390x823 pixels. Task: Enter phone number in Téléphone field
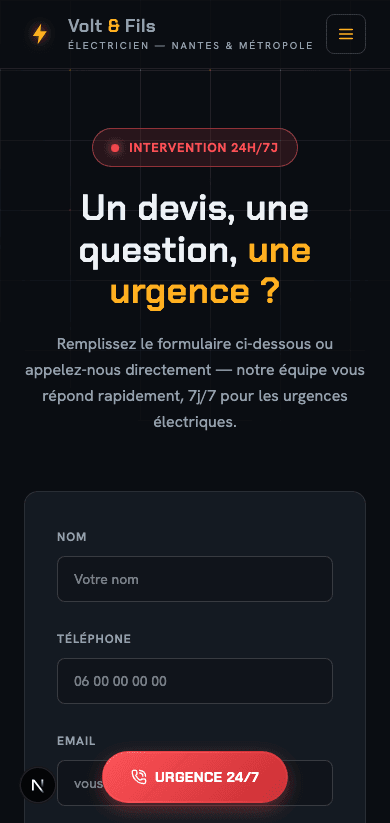[x=195, y=681]
